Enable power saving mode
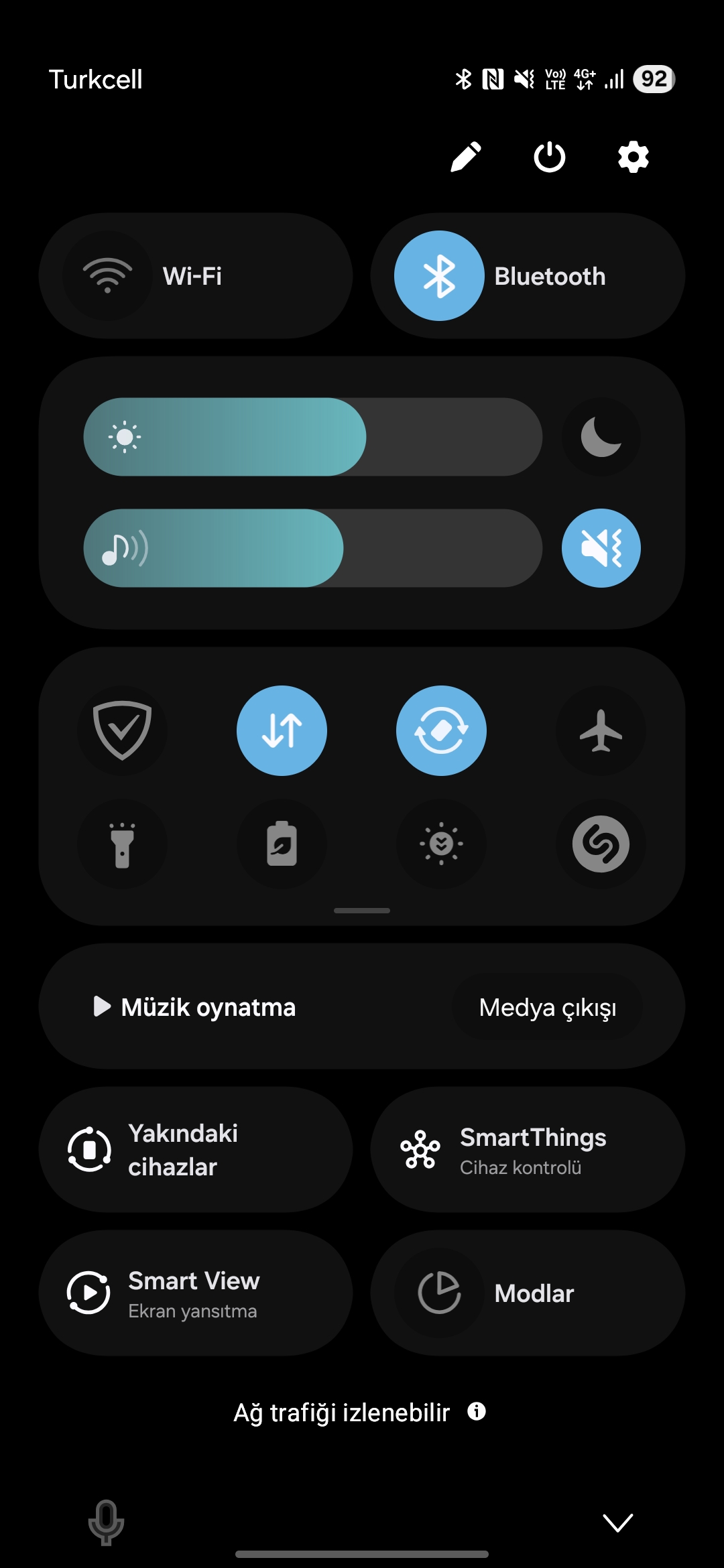This screenshot has width=724, height=1568. point(282,844)
